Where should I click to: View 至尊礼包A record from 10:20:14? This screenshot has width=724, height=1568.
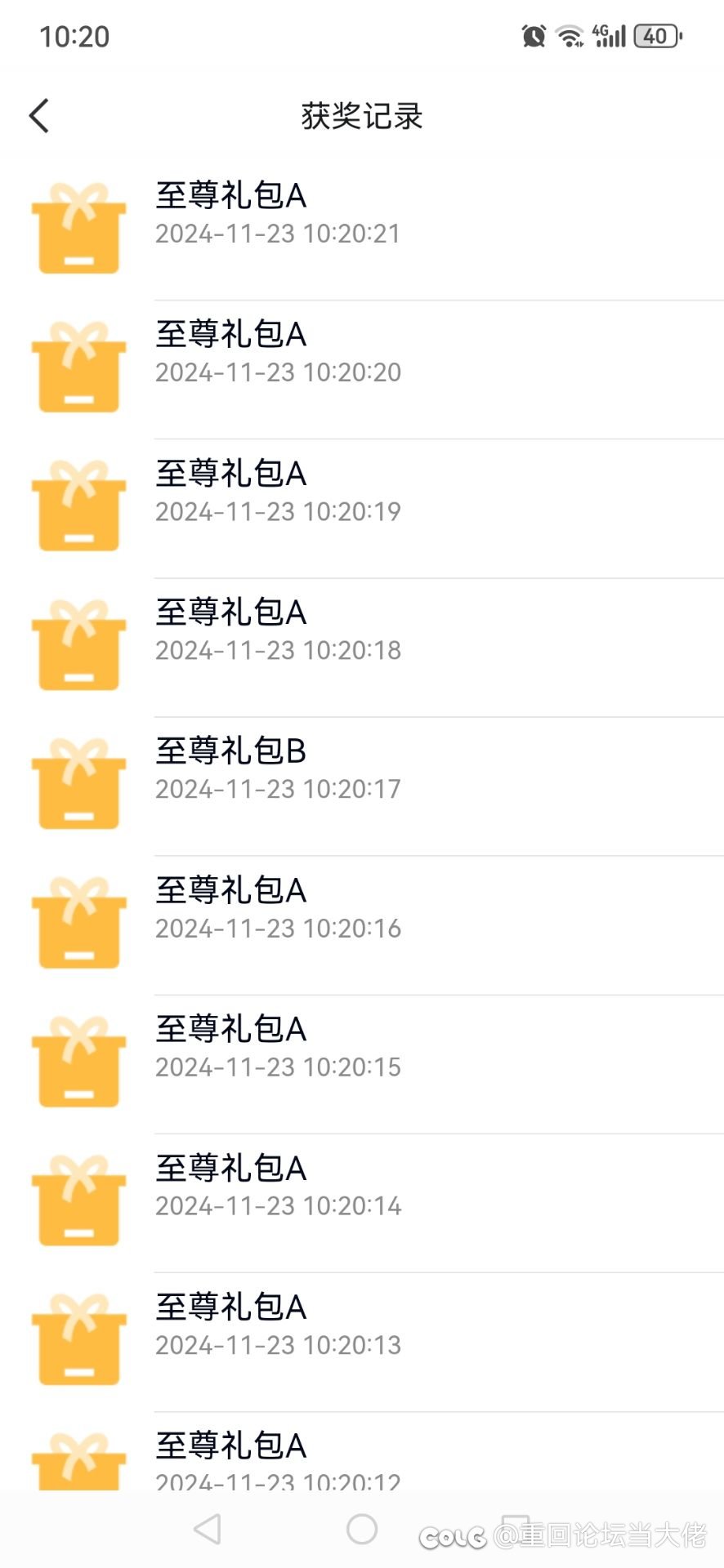click(x=362, y=1202)
